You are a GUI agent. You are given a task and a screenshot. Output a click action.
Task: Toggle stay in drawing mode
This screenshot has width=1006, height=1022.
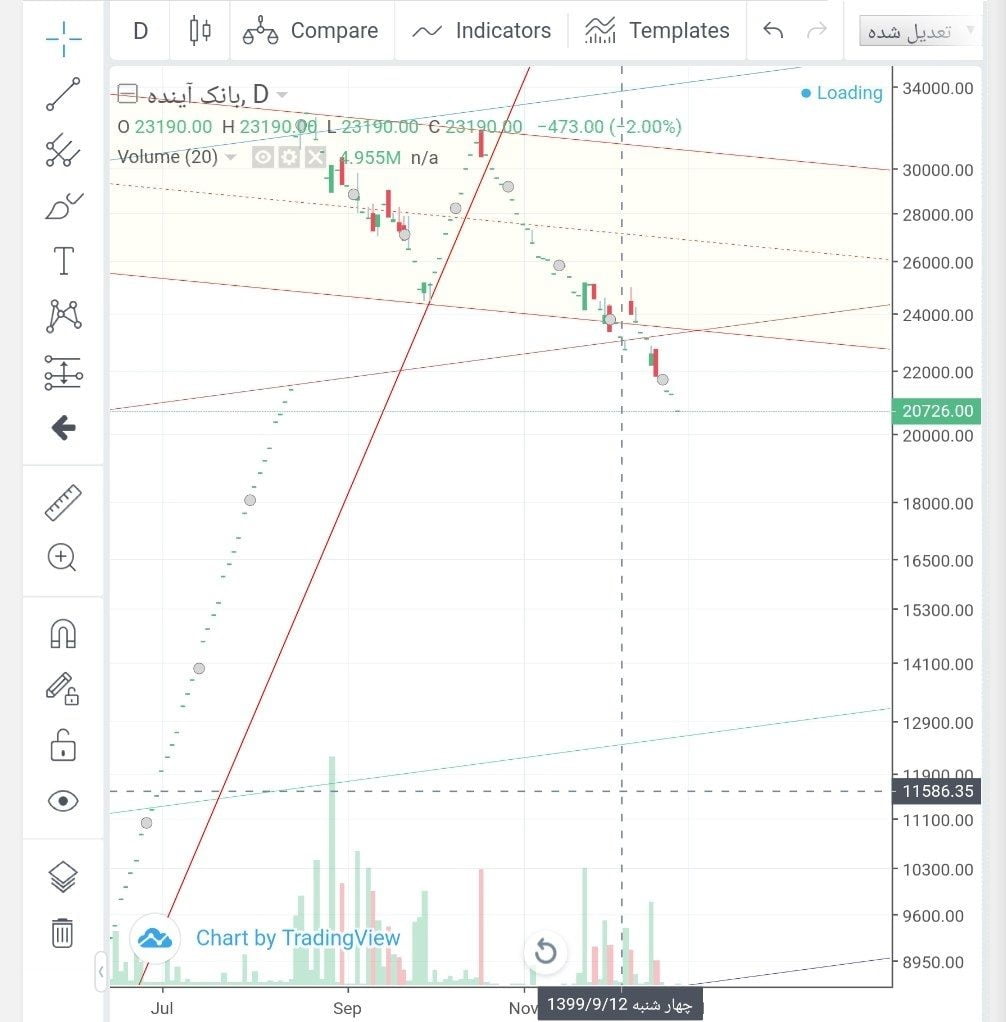pyautogui.click(x=63, y=689)
